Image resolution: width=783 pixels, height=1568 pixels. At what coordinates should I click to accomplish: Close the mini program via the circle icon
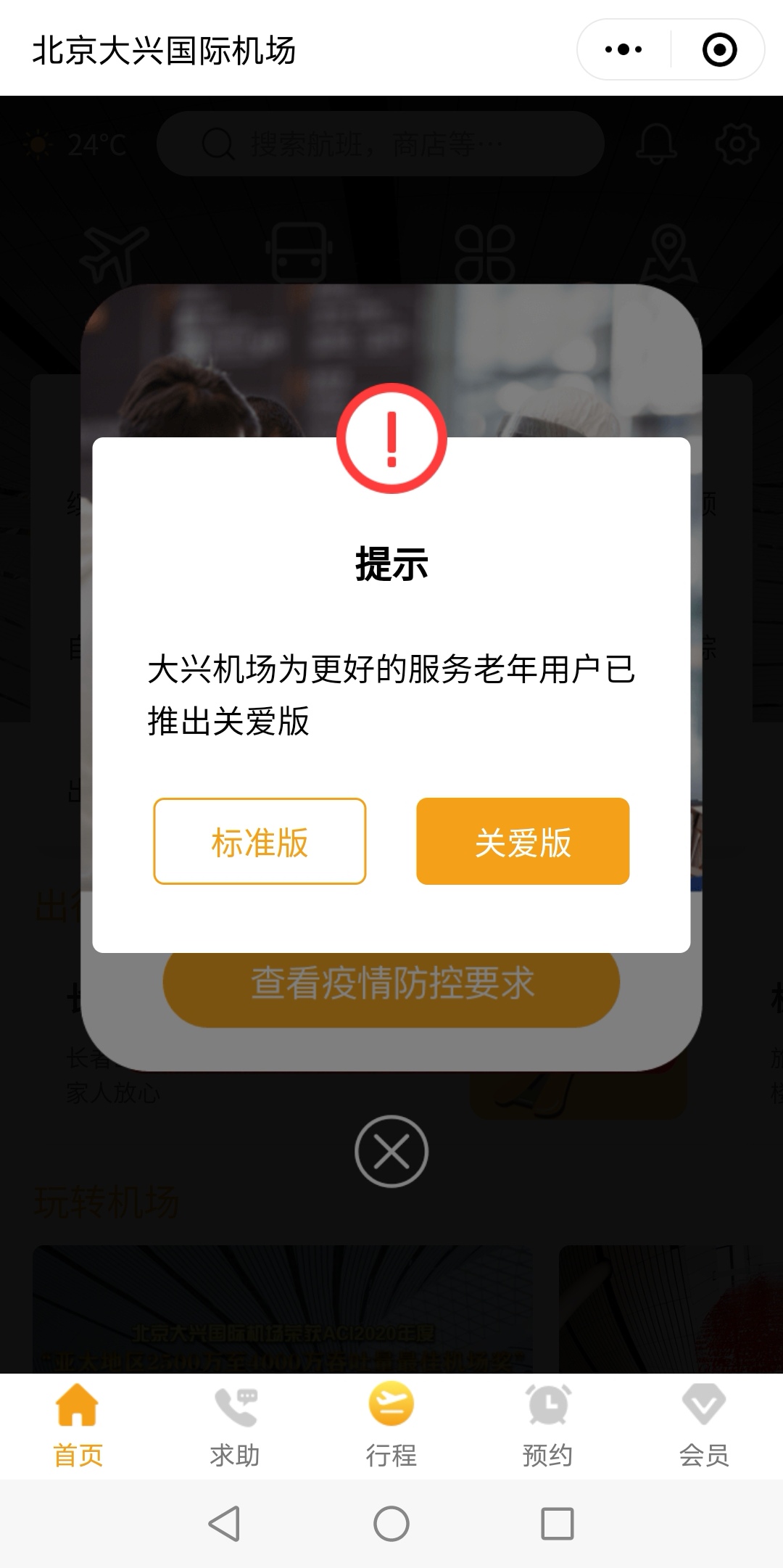719,50
